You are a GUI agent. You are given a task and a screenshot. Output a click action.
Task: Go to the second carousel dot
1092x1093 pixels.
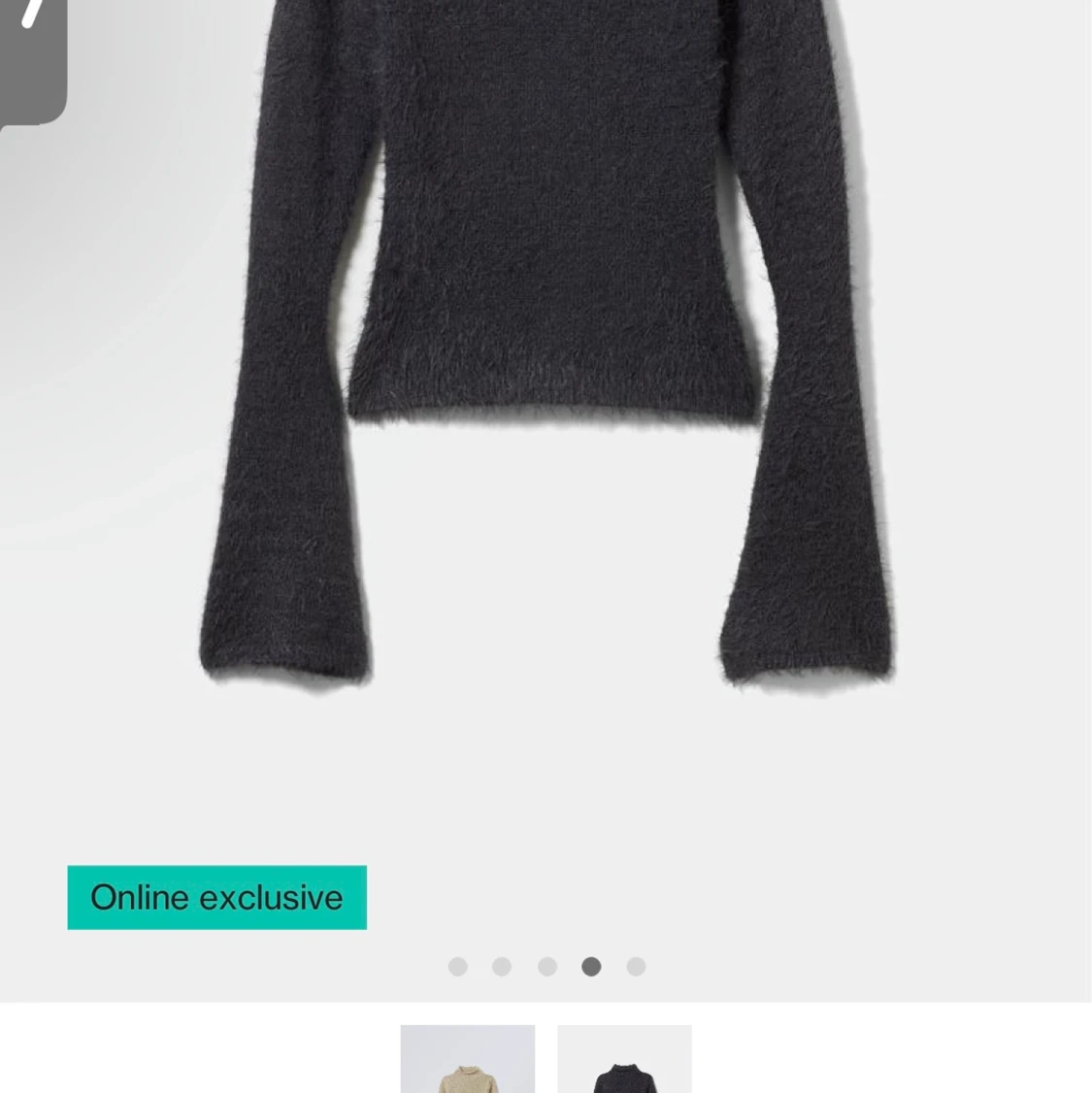[x=502, y=967]
